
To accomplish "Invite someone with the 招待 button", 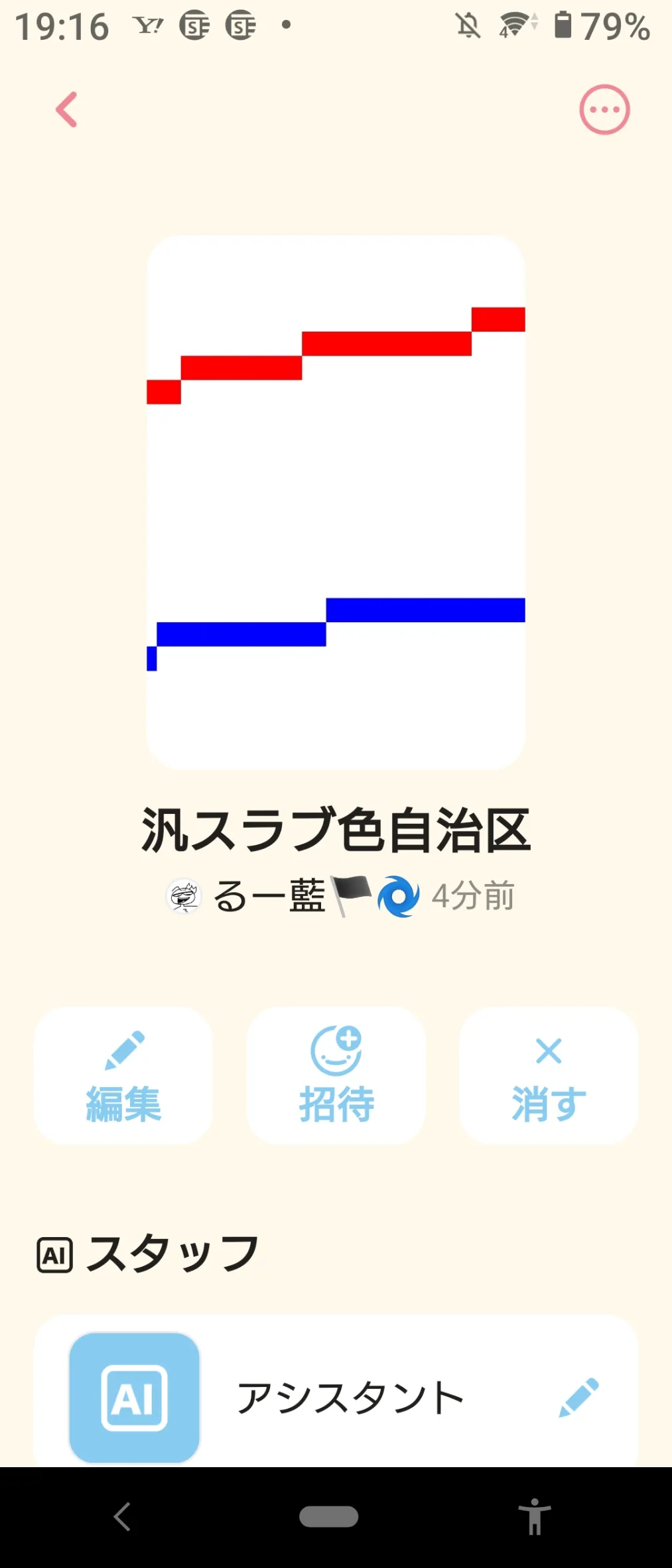I will pos(336,1075).
